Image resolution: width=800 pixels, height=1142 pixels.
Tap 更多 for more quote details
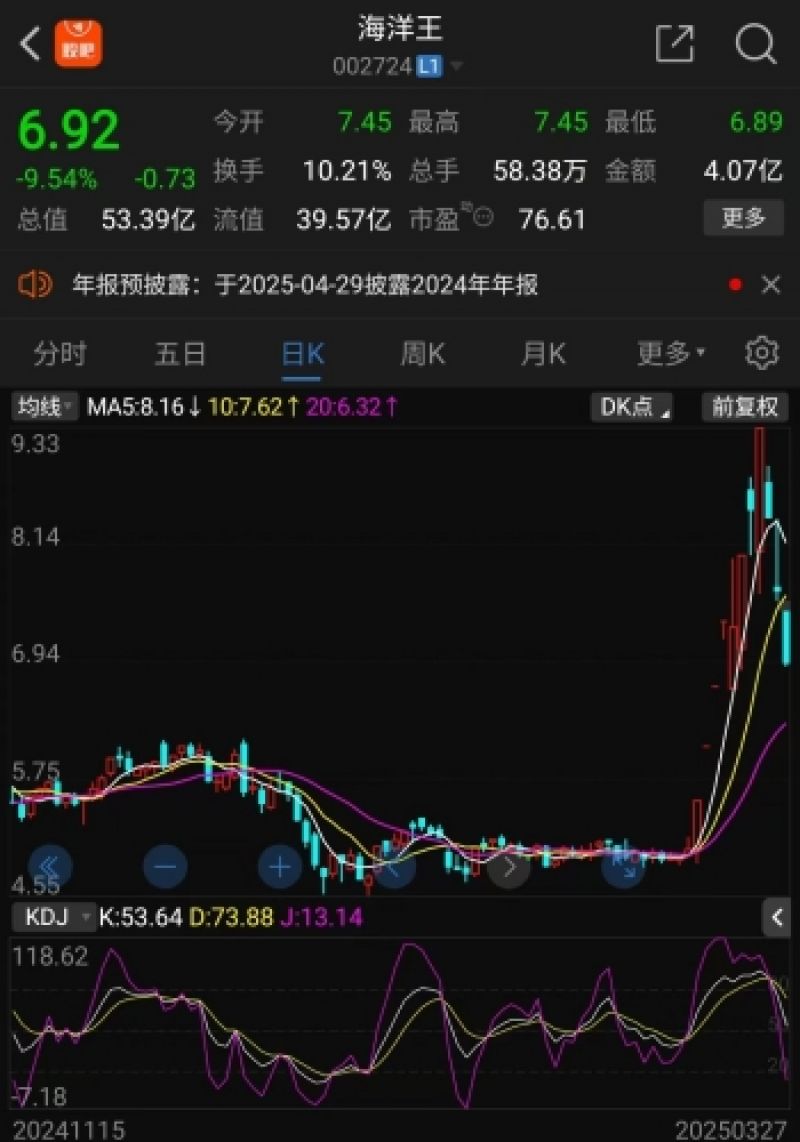click(743, 217)
